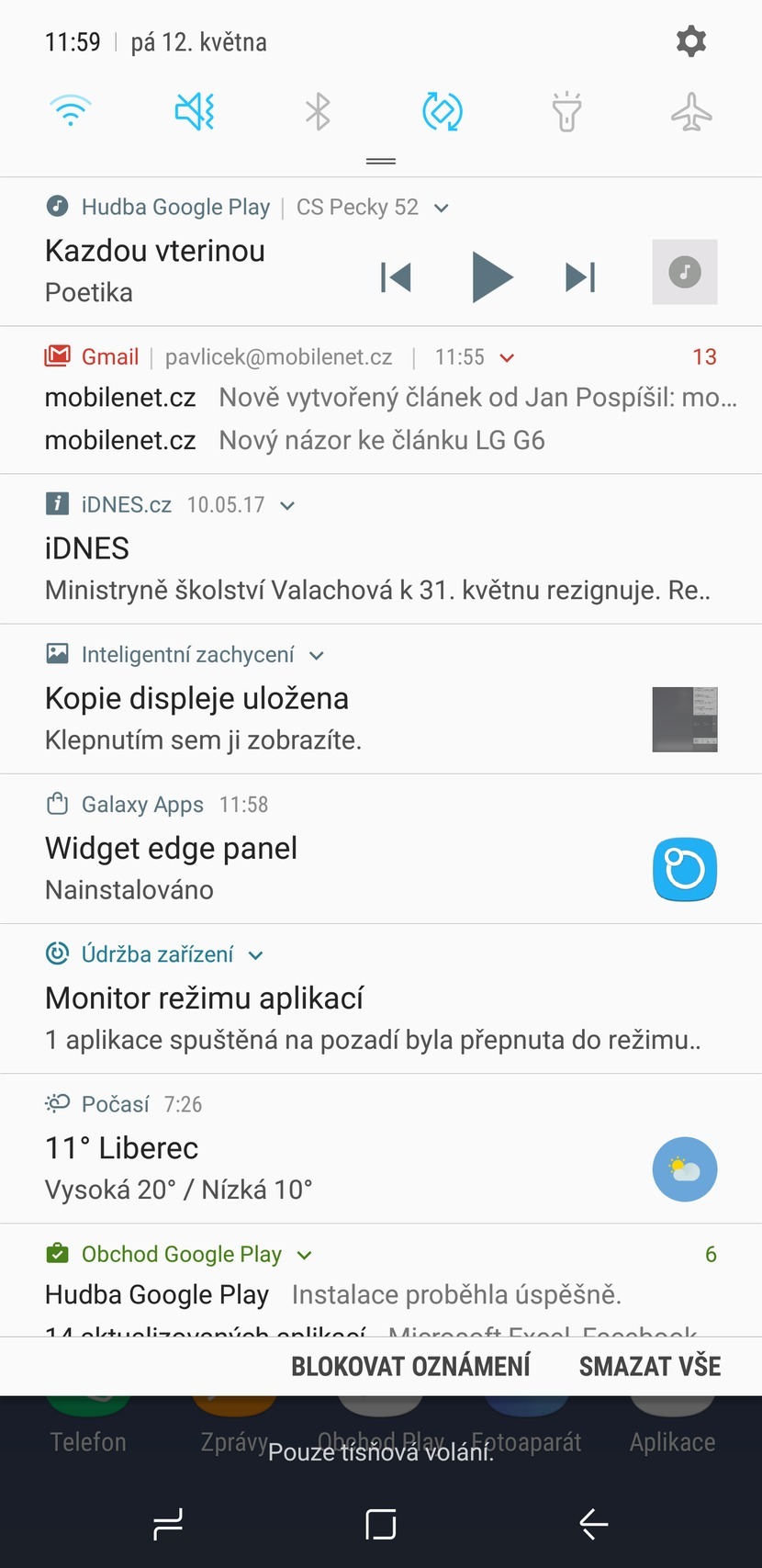The height and width of the screenshot is (1568, 762).
Task: Enable Bluetooth from quick settings
Action: [318, 110]
